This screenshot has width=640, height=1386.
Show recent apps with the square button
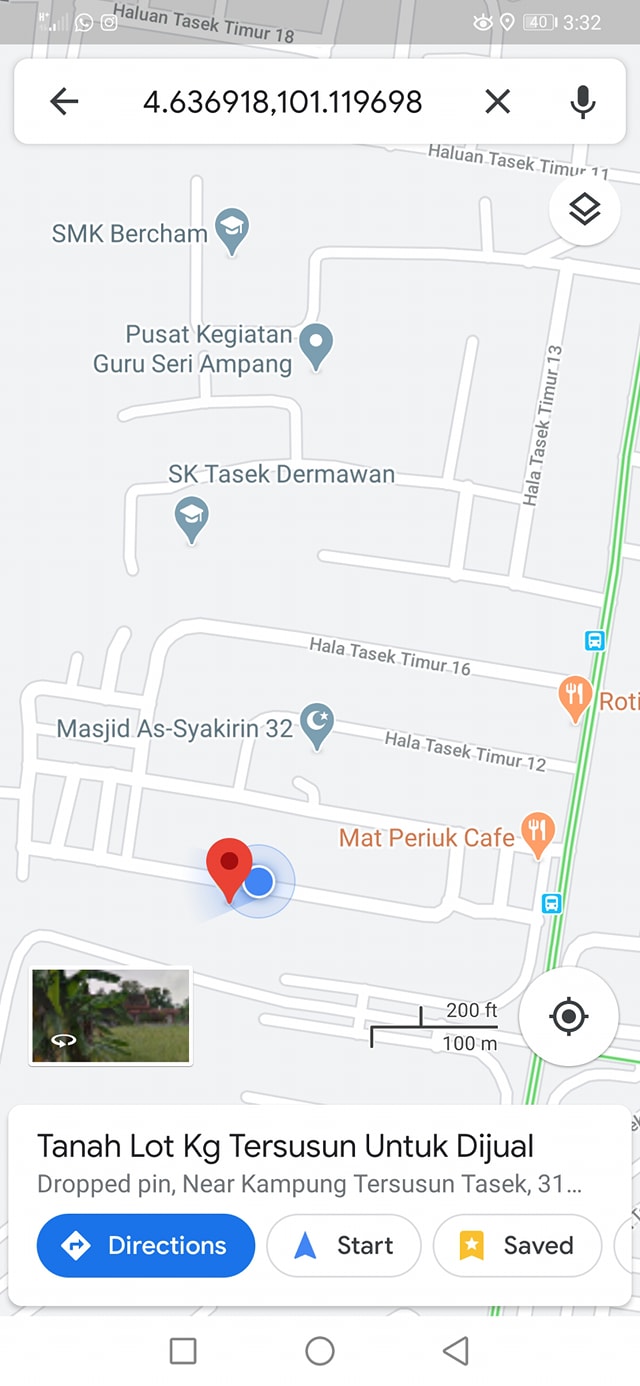(183, 1351)
